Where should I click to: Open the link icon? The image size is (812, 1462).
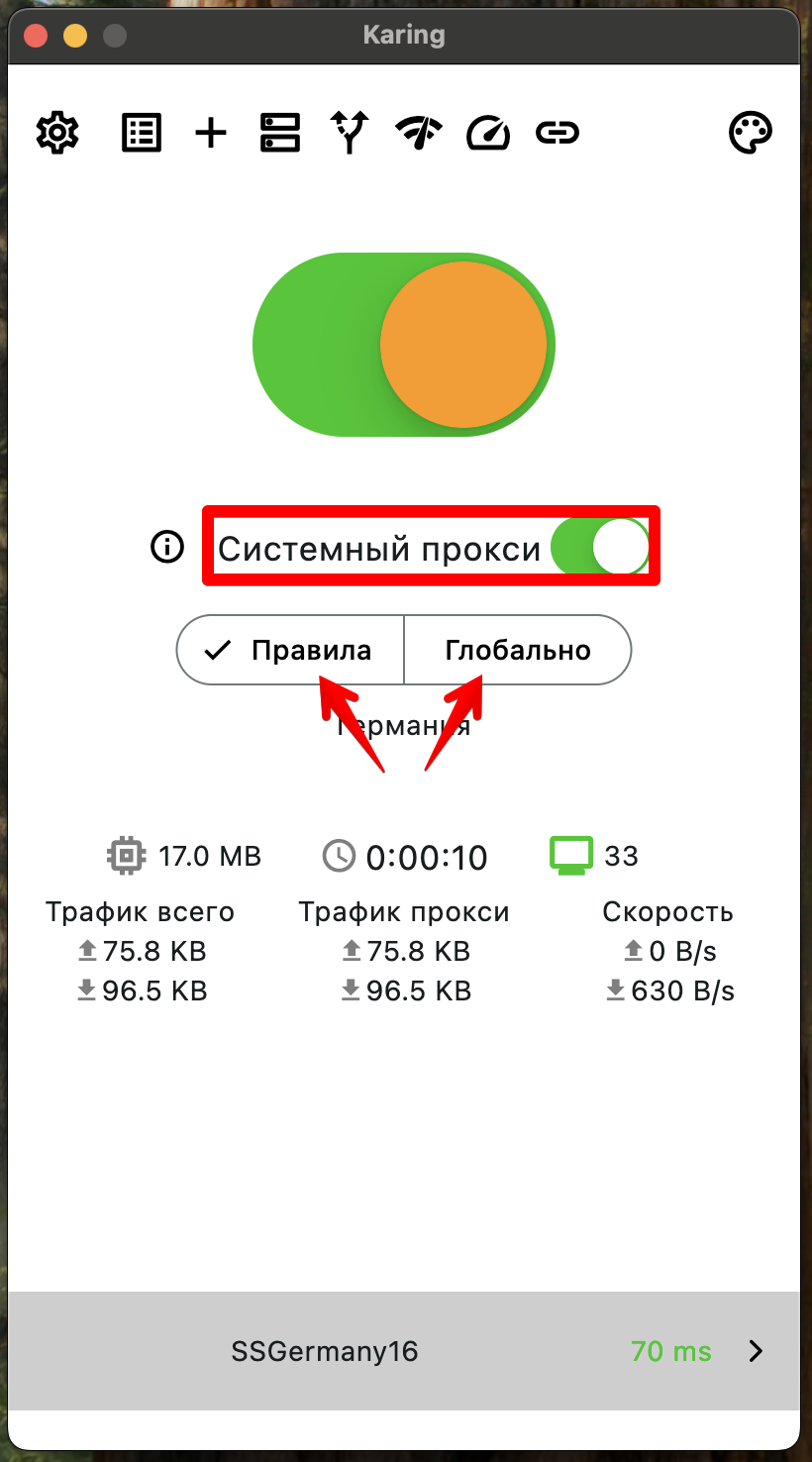coord(558,133)
